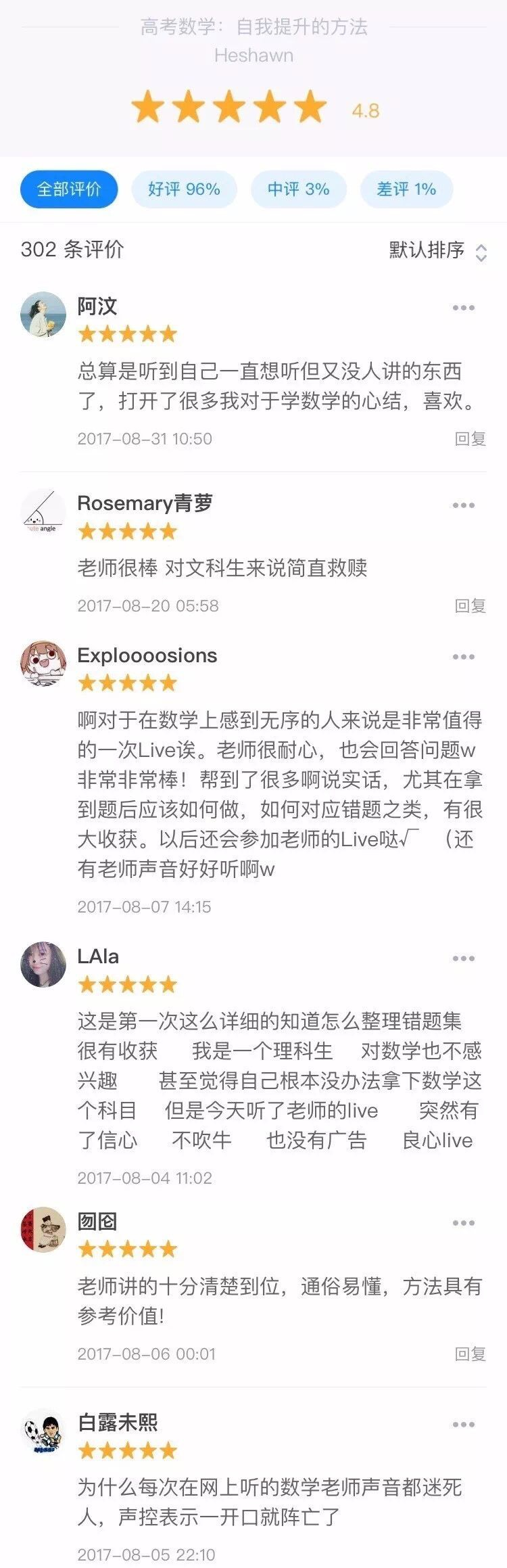Open more options on 阿汶's review

(x=463, y=308)
